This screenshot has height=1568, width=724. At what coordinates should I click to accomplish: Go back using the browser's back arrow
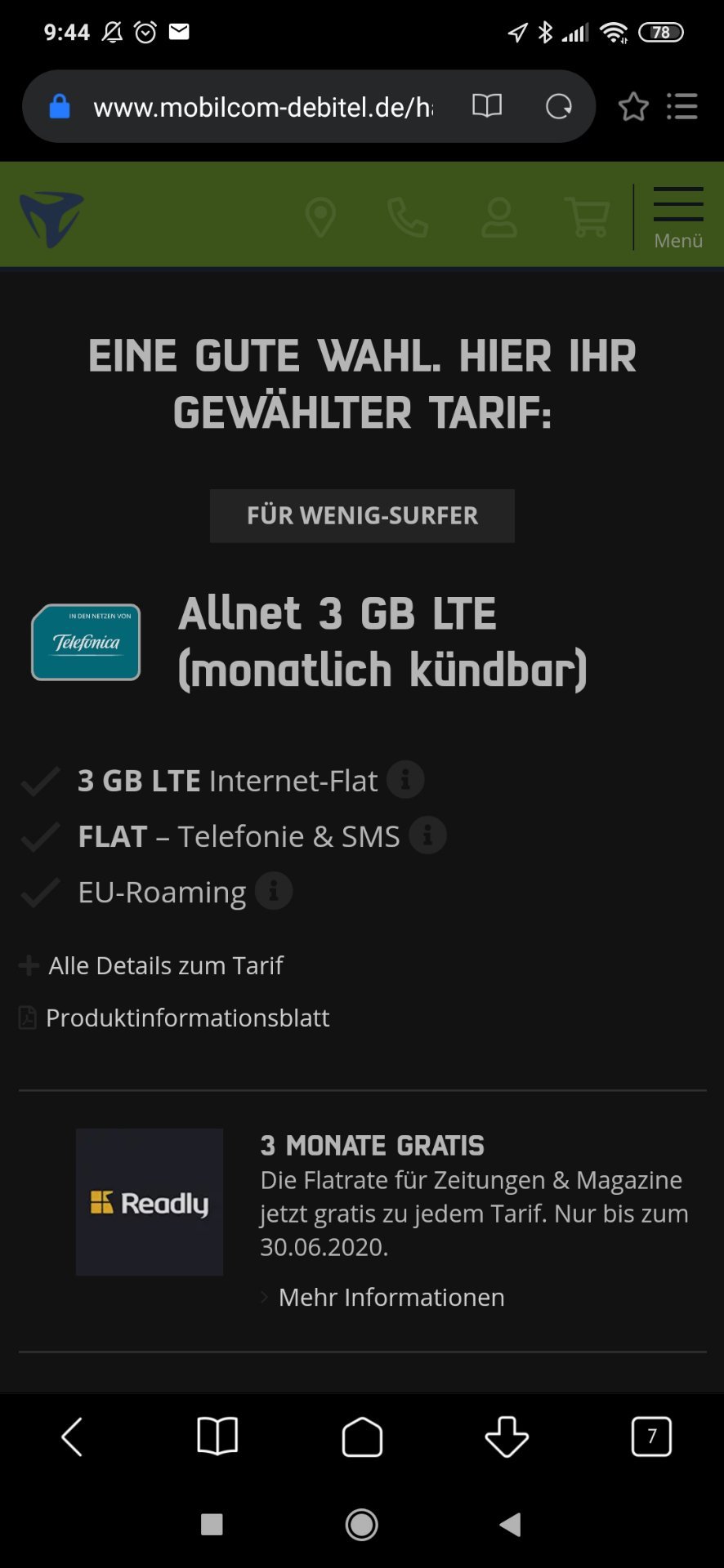coord(72,1437)
